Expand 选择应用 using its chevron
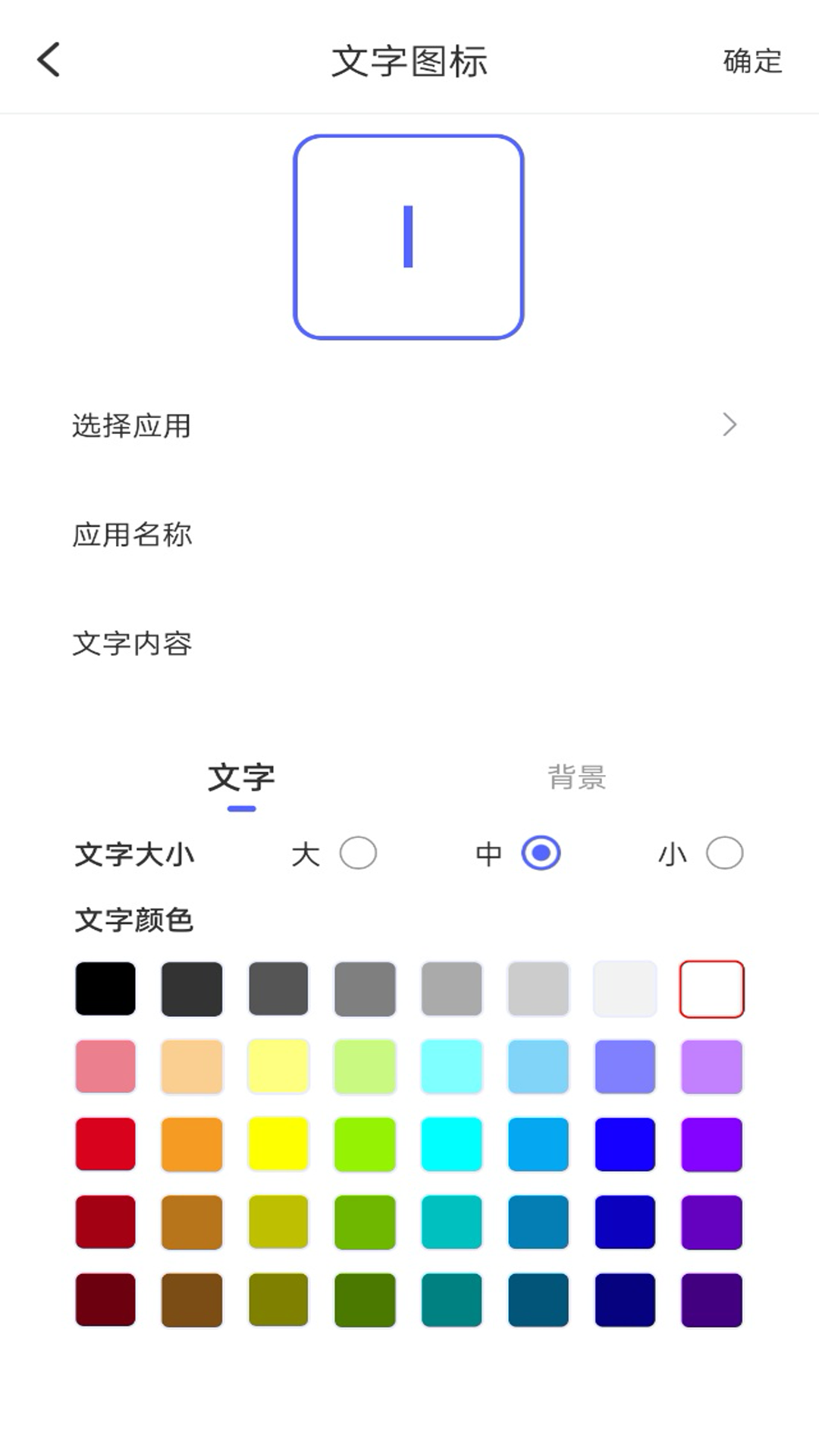The image size is (819, 1456). (731, 426)
